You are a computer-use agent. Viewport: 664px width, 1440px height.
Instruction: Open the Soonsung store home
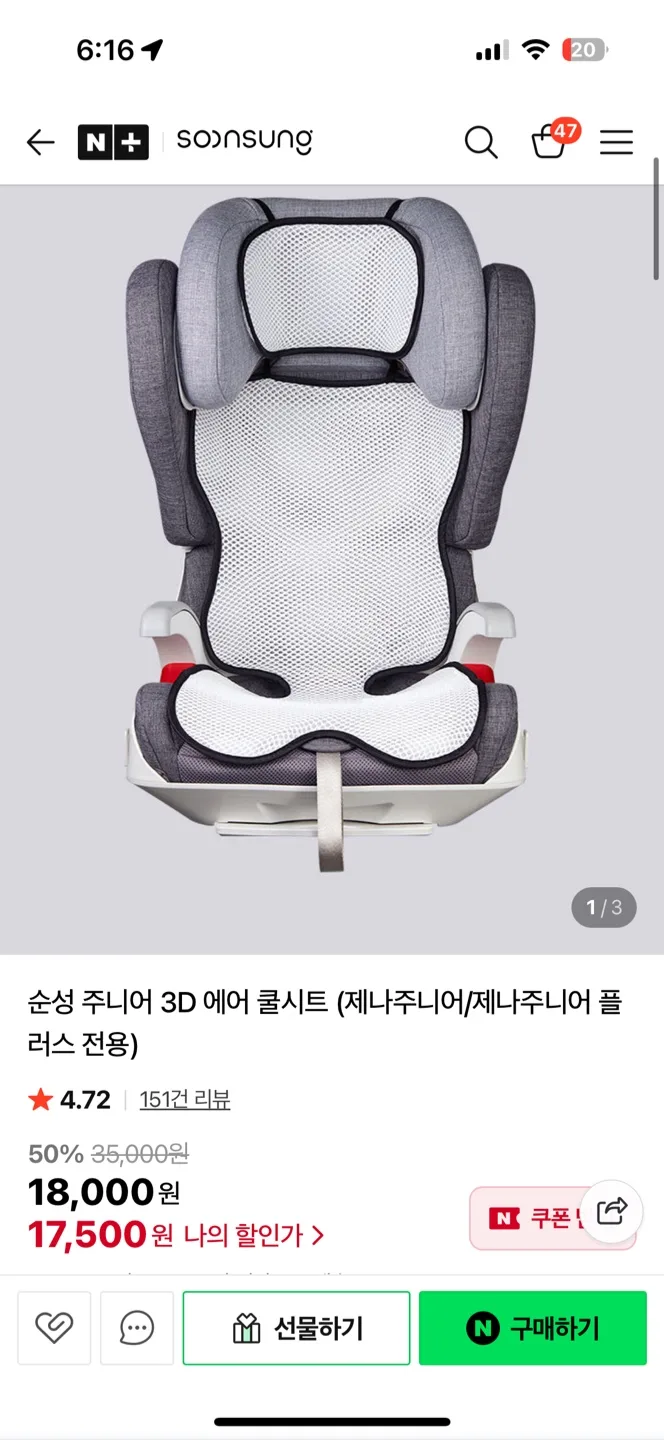244,141
